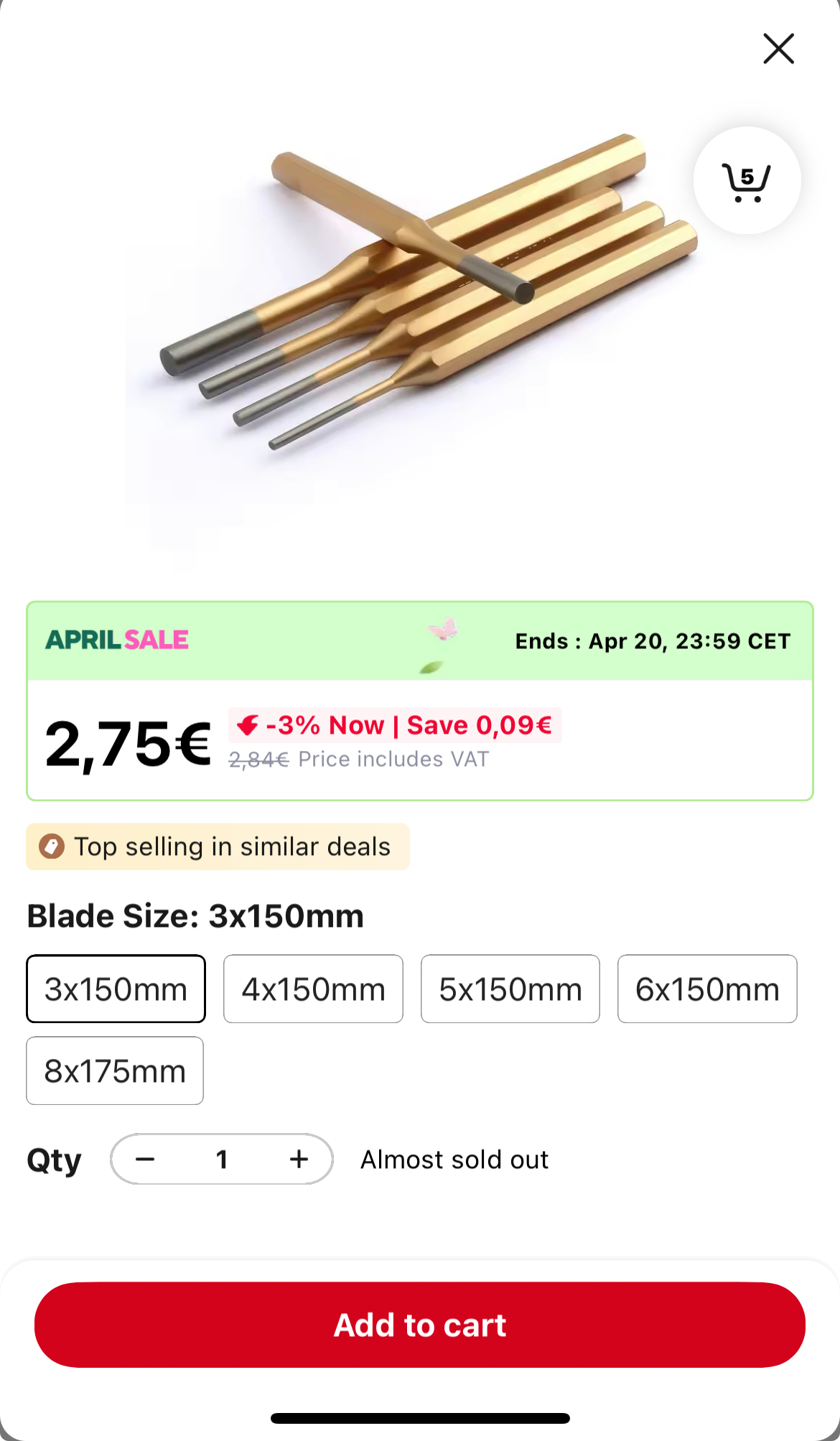840x1441 pixels.
Task: Increase quantity with the plus button
Action: coord(299,1159)
